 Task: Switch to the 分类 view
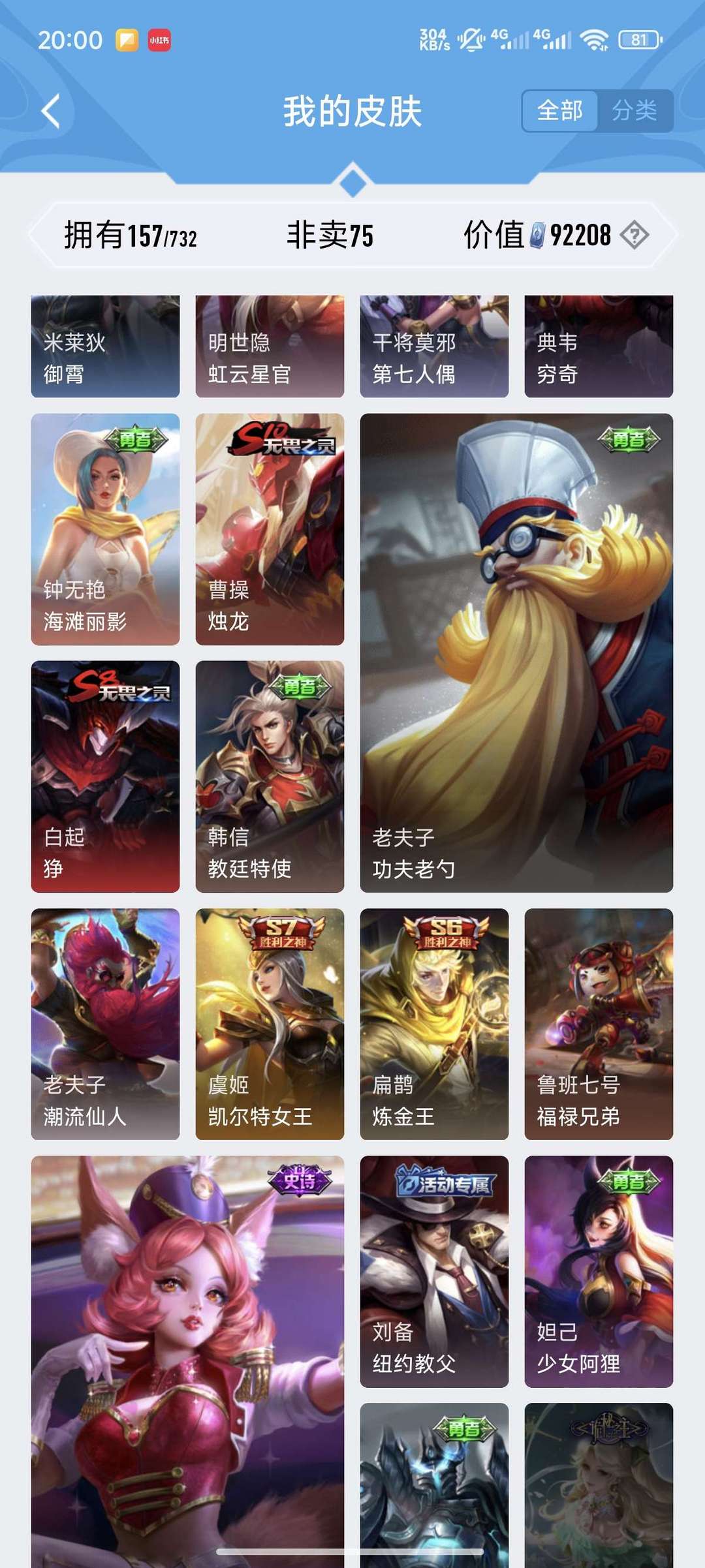tap(634, 110)
